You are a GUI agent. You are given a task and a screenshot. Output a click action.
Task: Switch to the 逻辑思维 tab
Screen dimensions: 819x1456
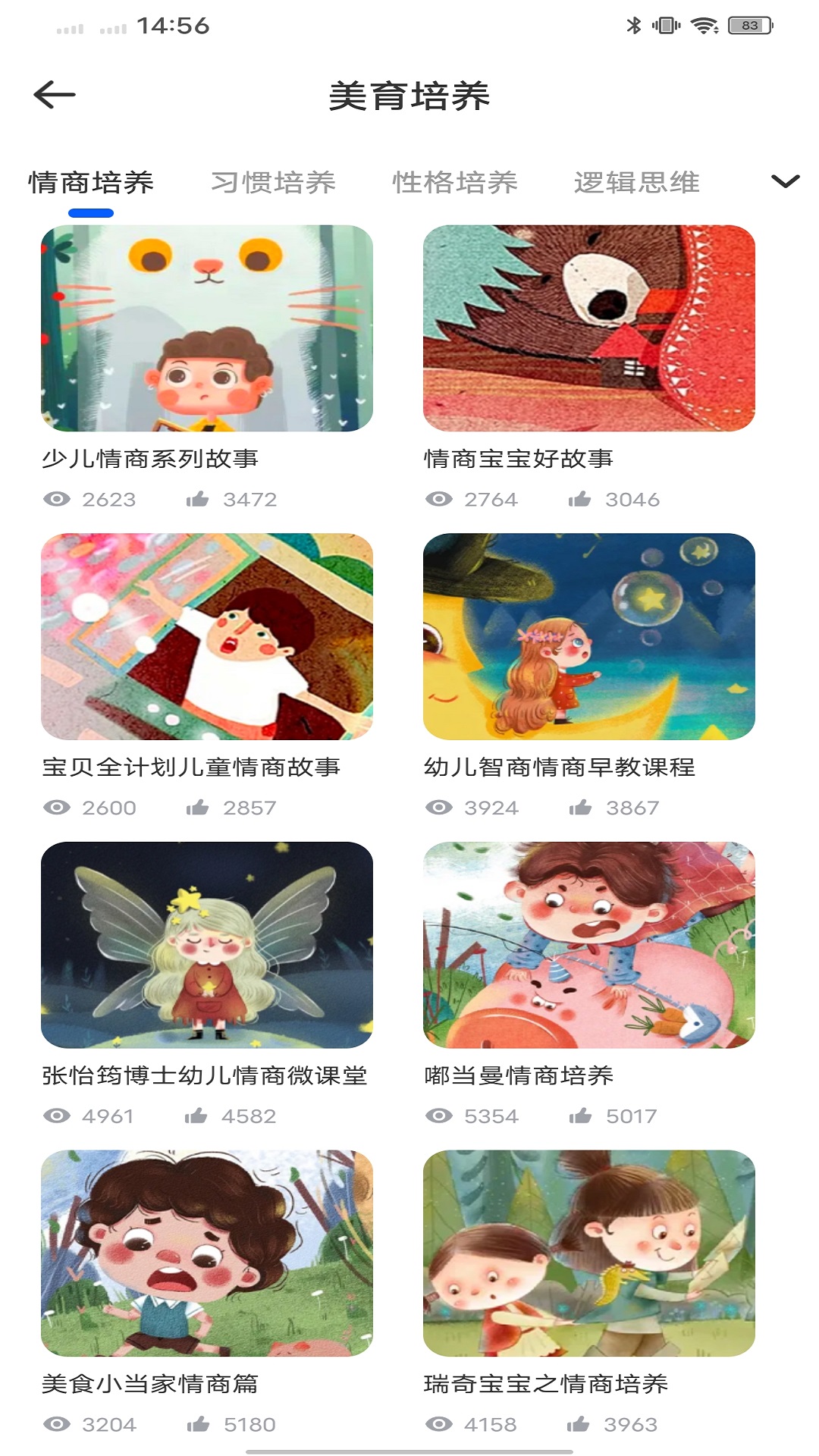pos(637,182)
